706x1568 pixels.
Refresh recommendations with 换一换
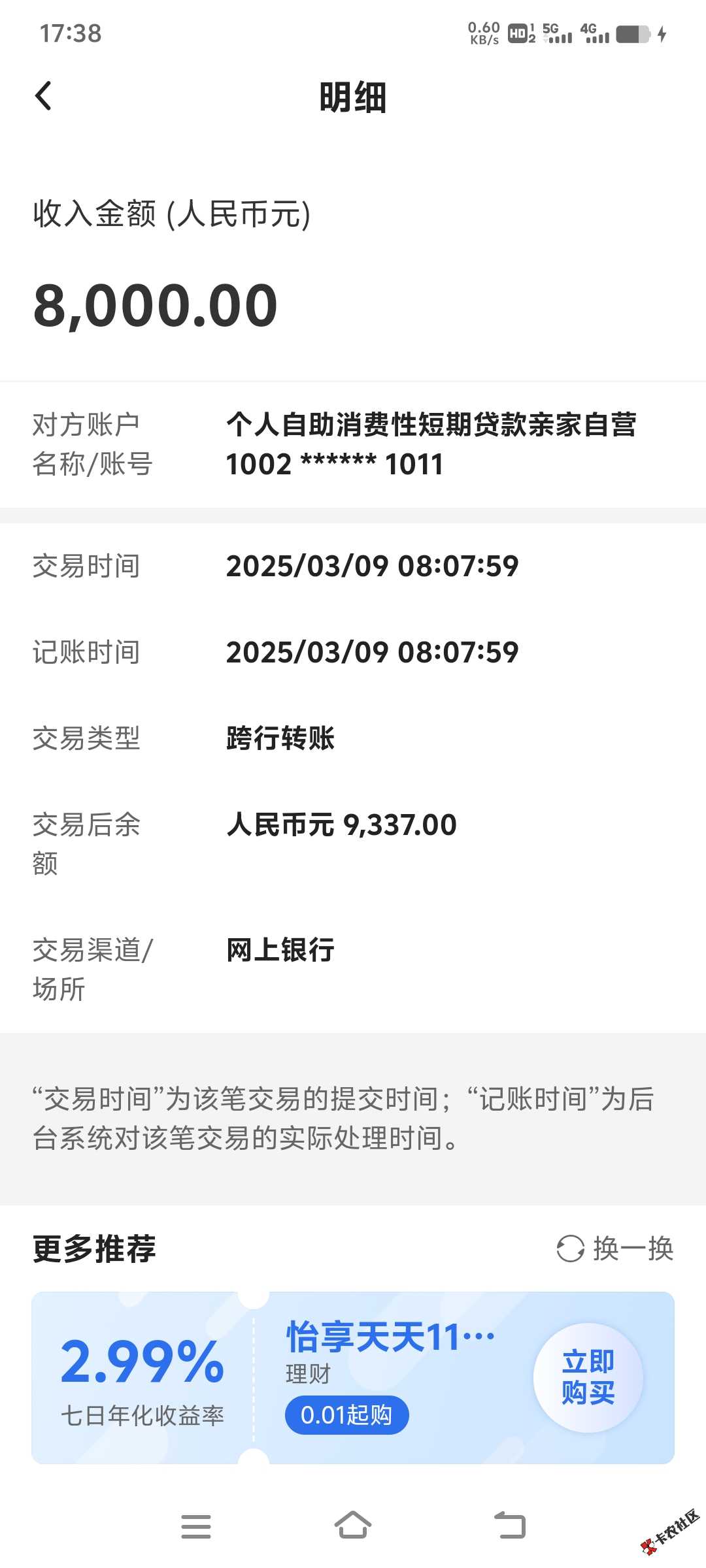[x=615, y=1249]
